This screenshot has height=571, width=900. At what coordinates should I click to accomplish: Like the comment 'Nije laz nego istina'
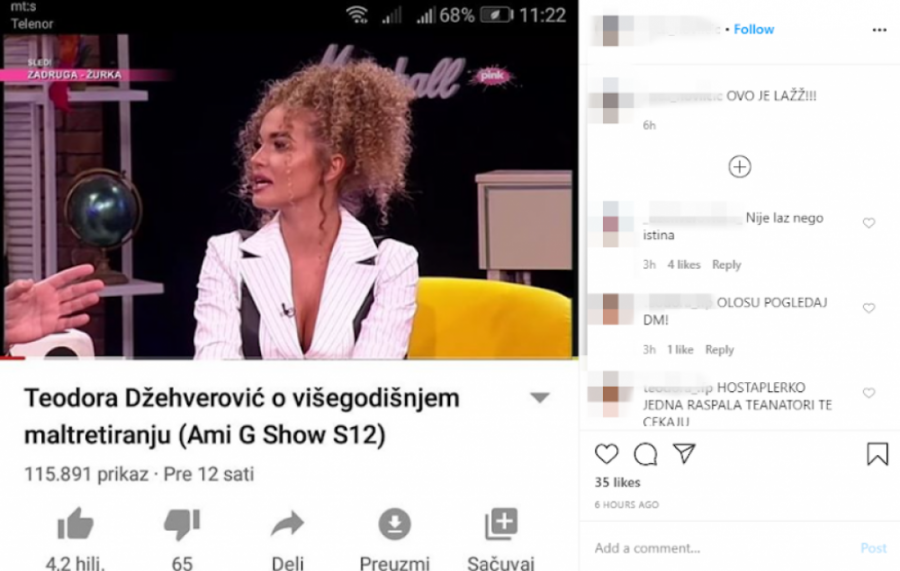click(x=868, y=223)
